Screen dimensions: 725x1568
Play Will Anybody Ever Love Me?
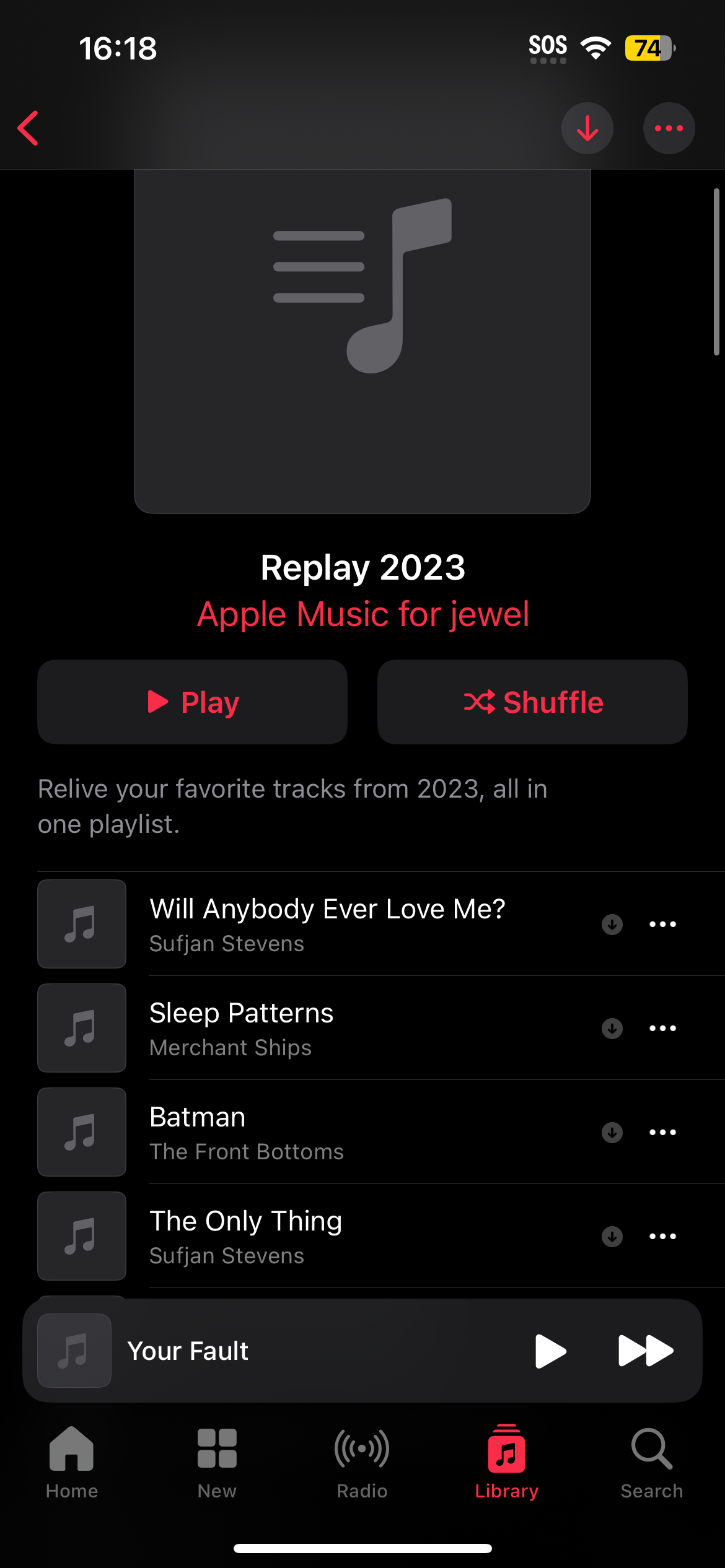click(327, 923)
